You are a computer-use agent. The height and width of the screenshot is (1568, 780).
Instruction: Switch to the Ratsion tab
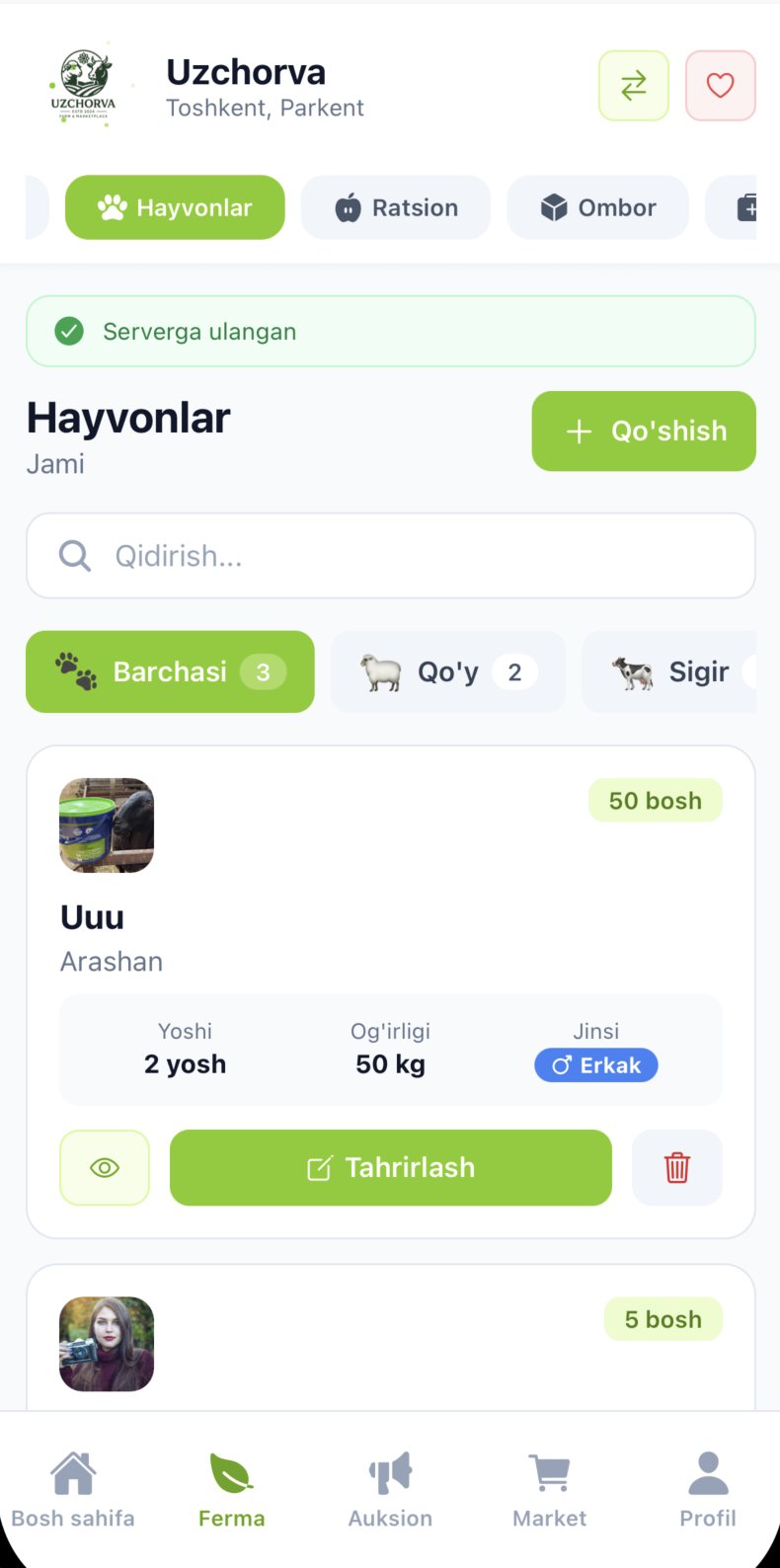click(395, 207)
